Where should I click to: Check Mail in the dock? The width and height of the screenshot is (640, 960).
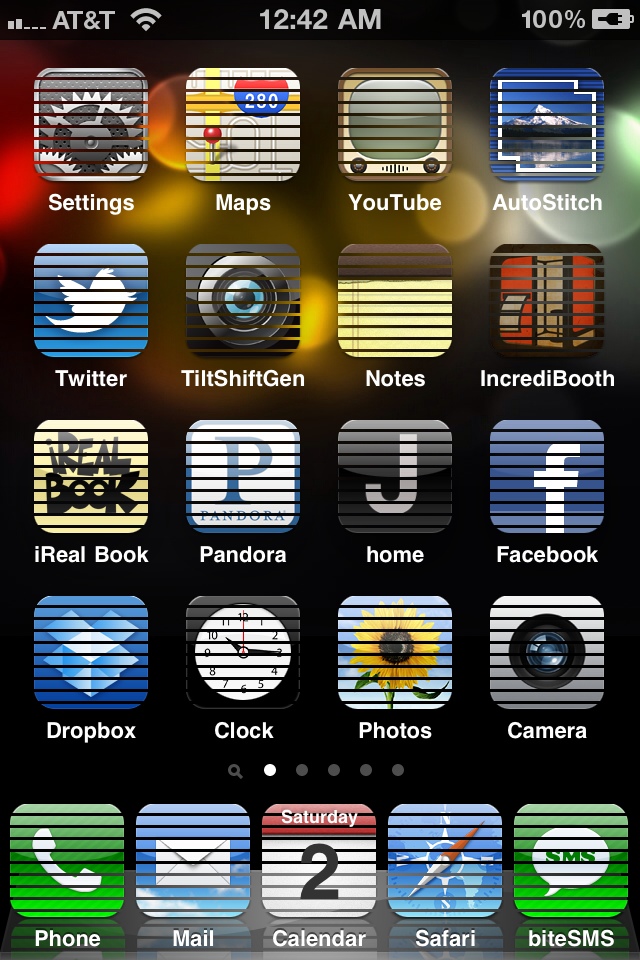(193, 861)
